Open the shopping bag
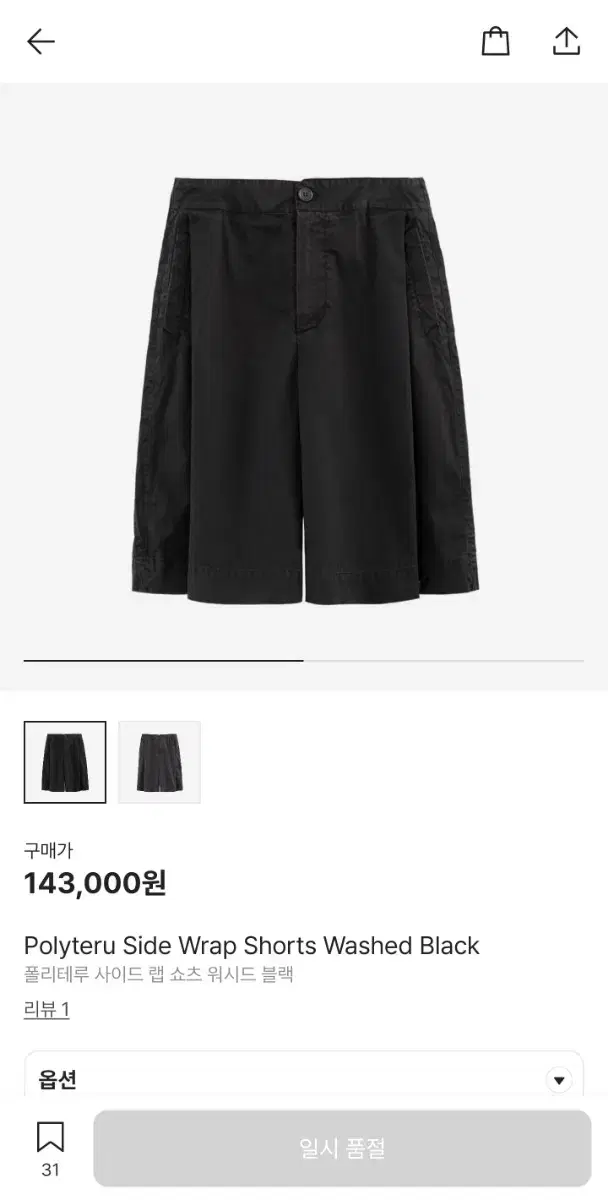608x1200 pixels. (x=495, y=41)
